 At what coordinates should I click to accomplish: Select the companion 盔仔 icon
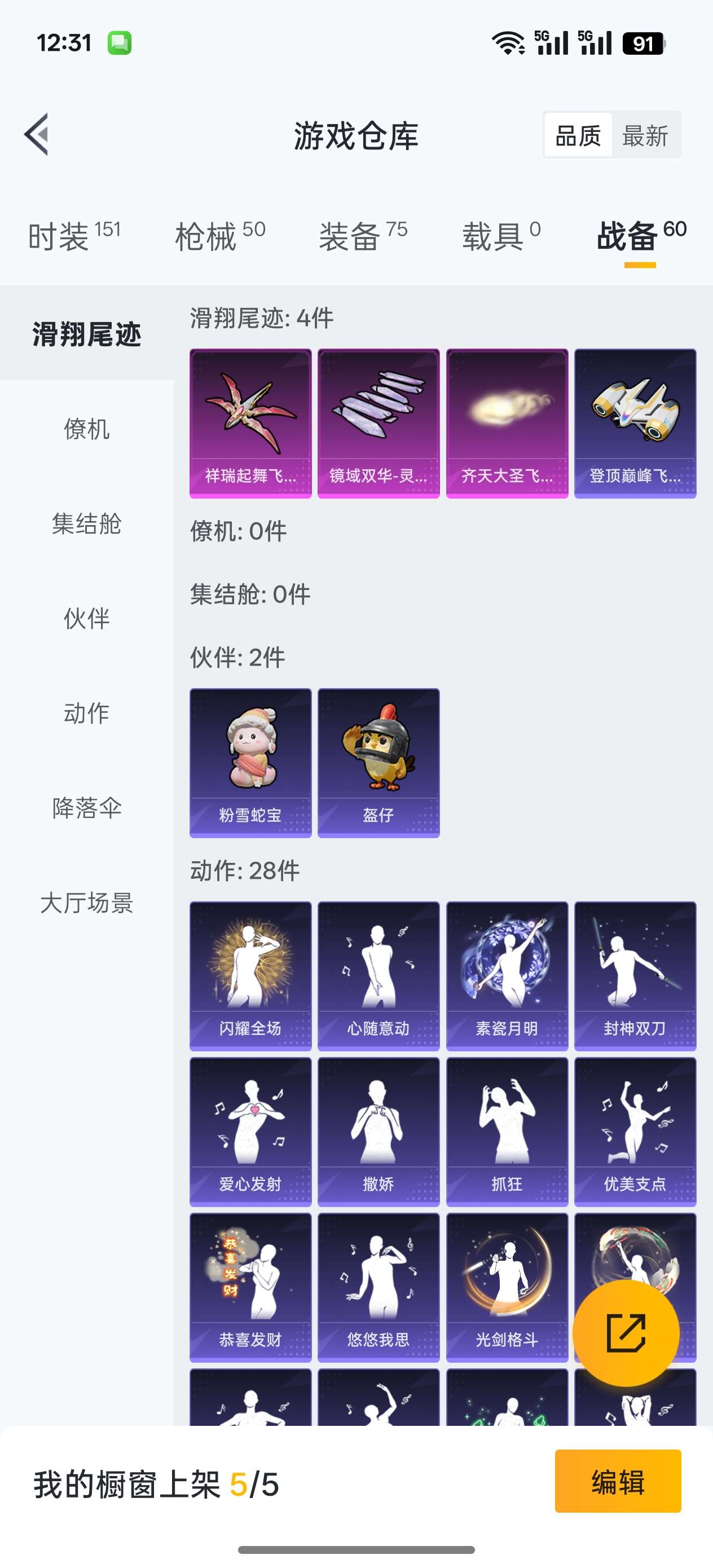378,763
